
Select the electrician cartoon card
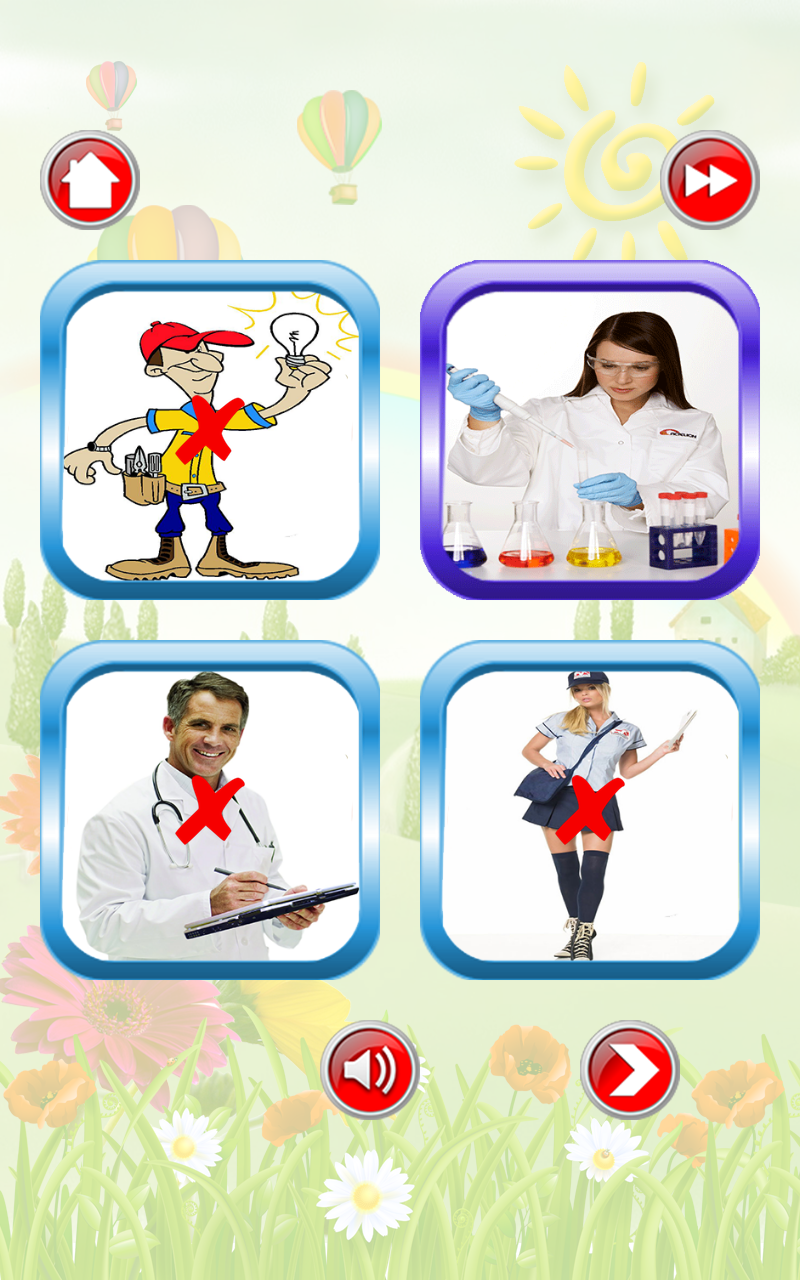point(210,431)
